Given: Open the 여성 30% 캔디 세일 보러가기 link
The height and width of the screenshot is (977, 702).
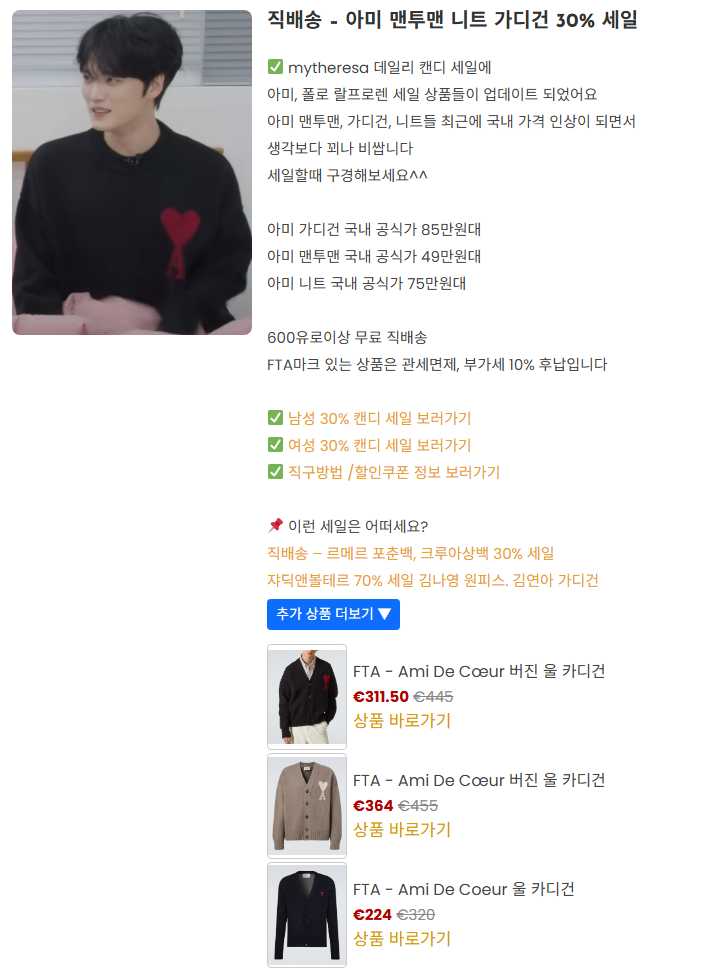Looking at the screenshot, I should (379, 445).
